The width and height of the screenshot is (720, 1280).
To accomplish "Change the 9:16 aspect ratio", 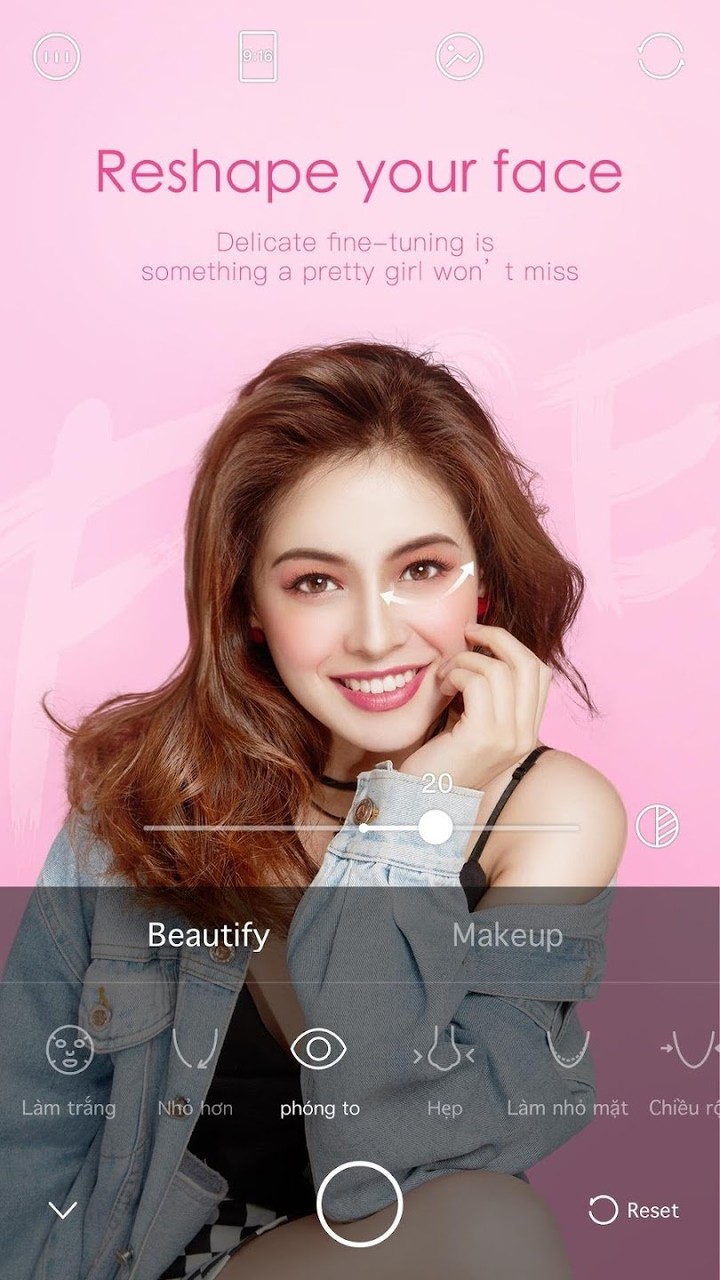I will click(257, 57).
